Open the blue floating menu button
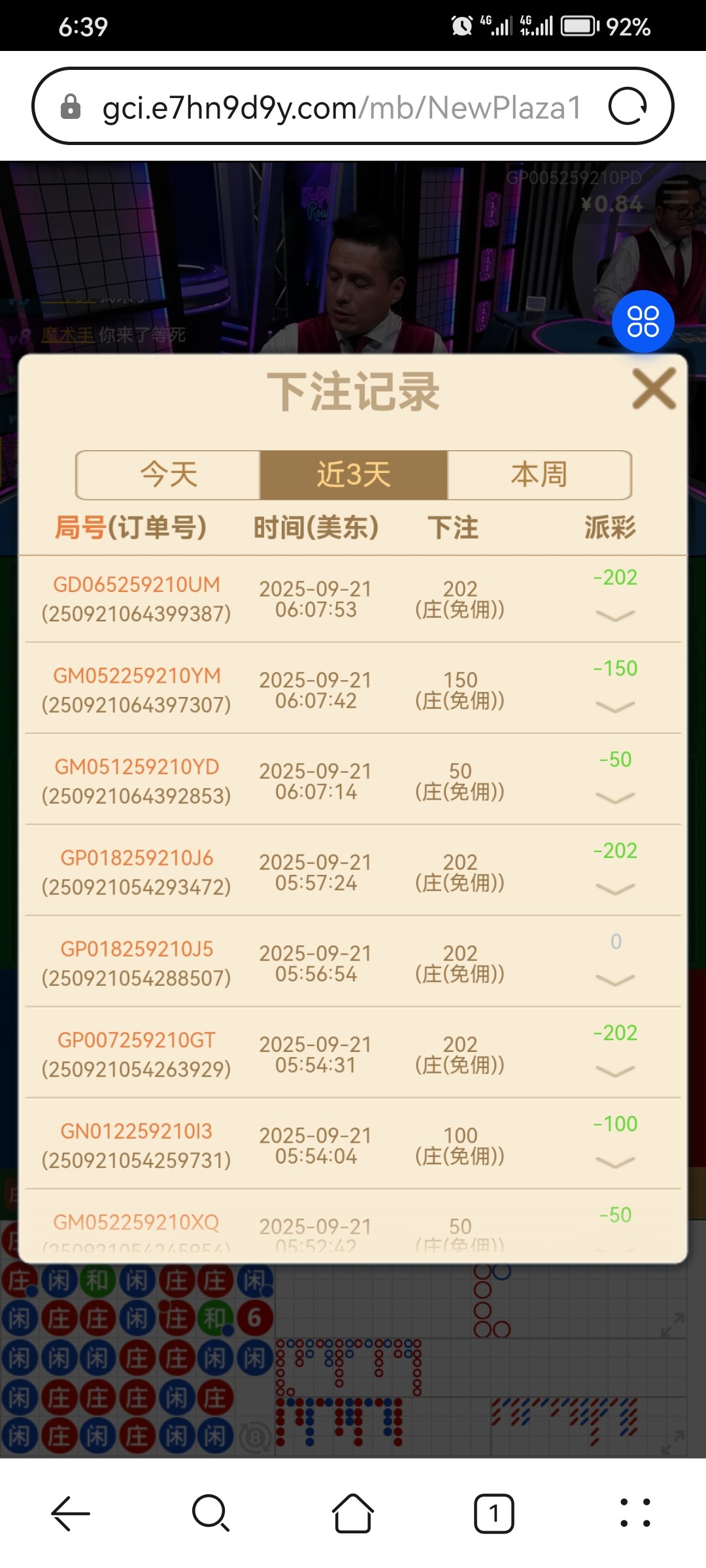 pos(643,321)
